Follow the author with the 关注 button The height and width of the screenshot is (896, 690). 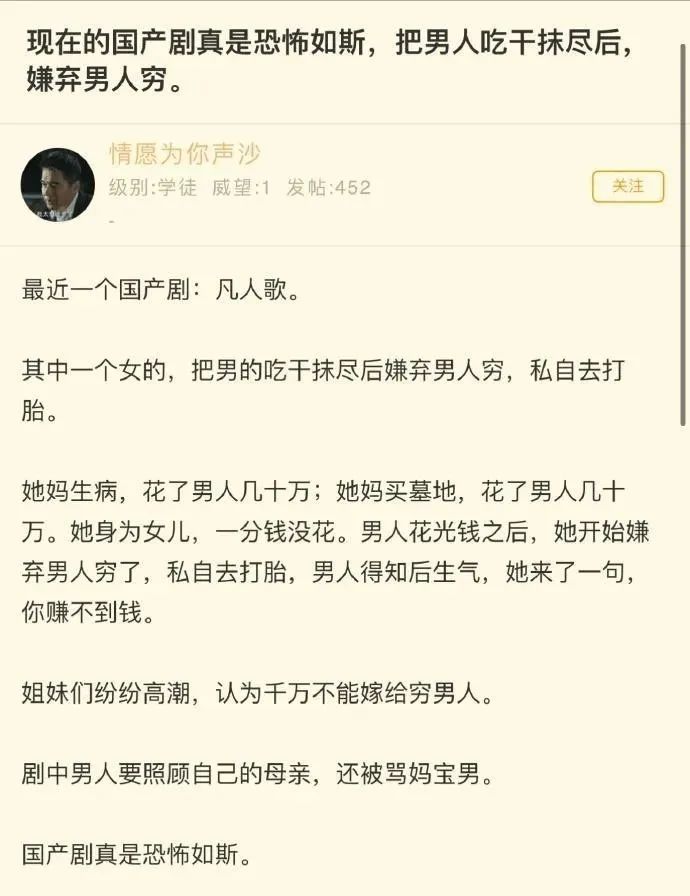point(627,186)
